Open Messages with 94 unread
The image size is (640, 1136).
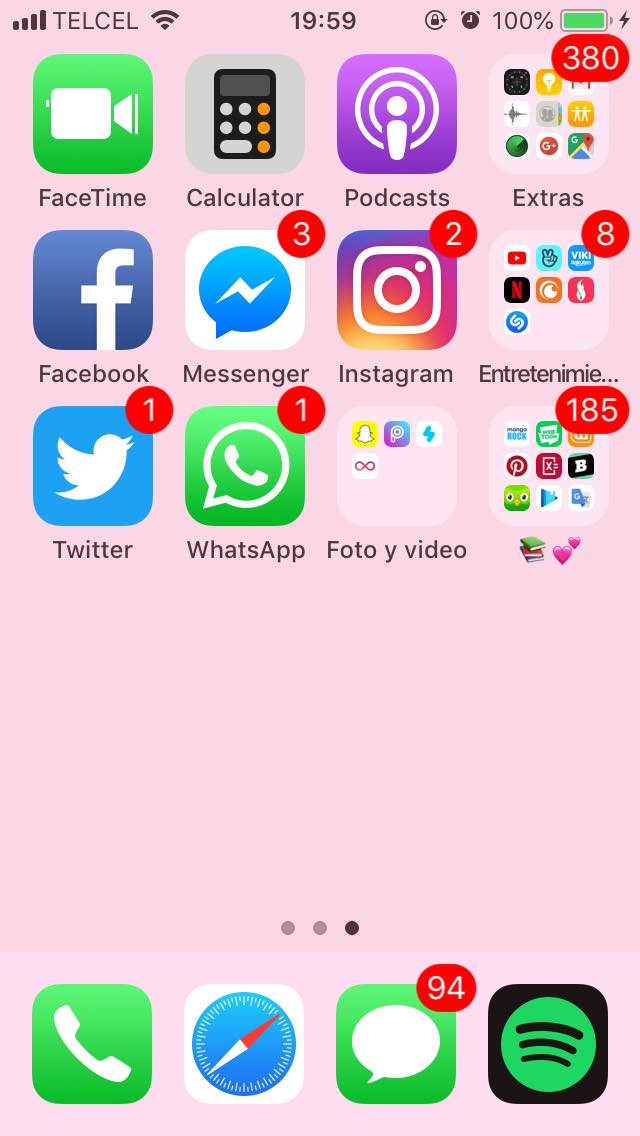[x=396, y=1044]
